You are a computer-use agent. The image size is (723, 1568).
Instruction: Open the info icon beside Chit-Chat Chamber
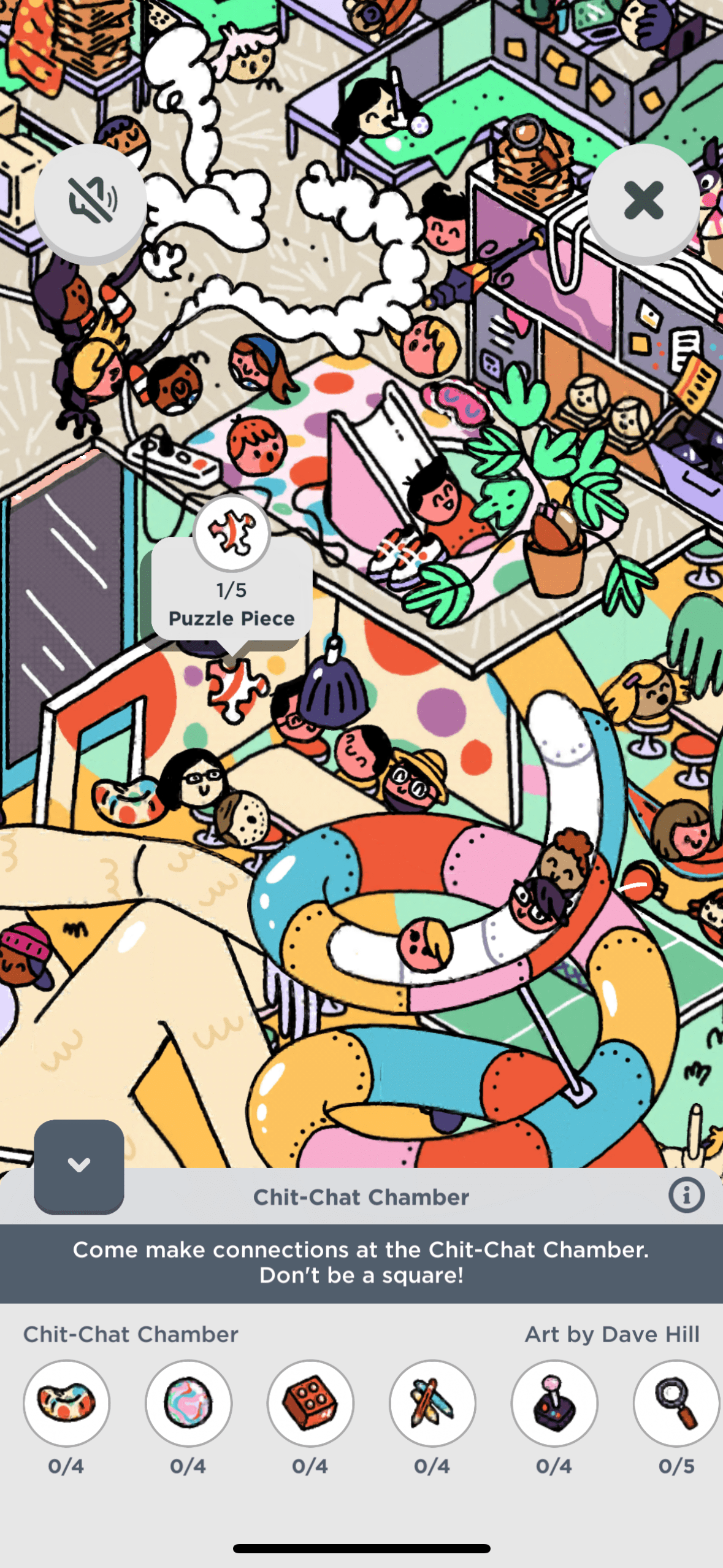tap(686, 1195)
